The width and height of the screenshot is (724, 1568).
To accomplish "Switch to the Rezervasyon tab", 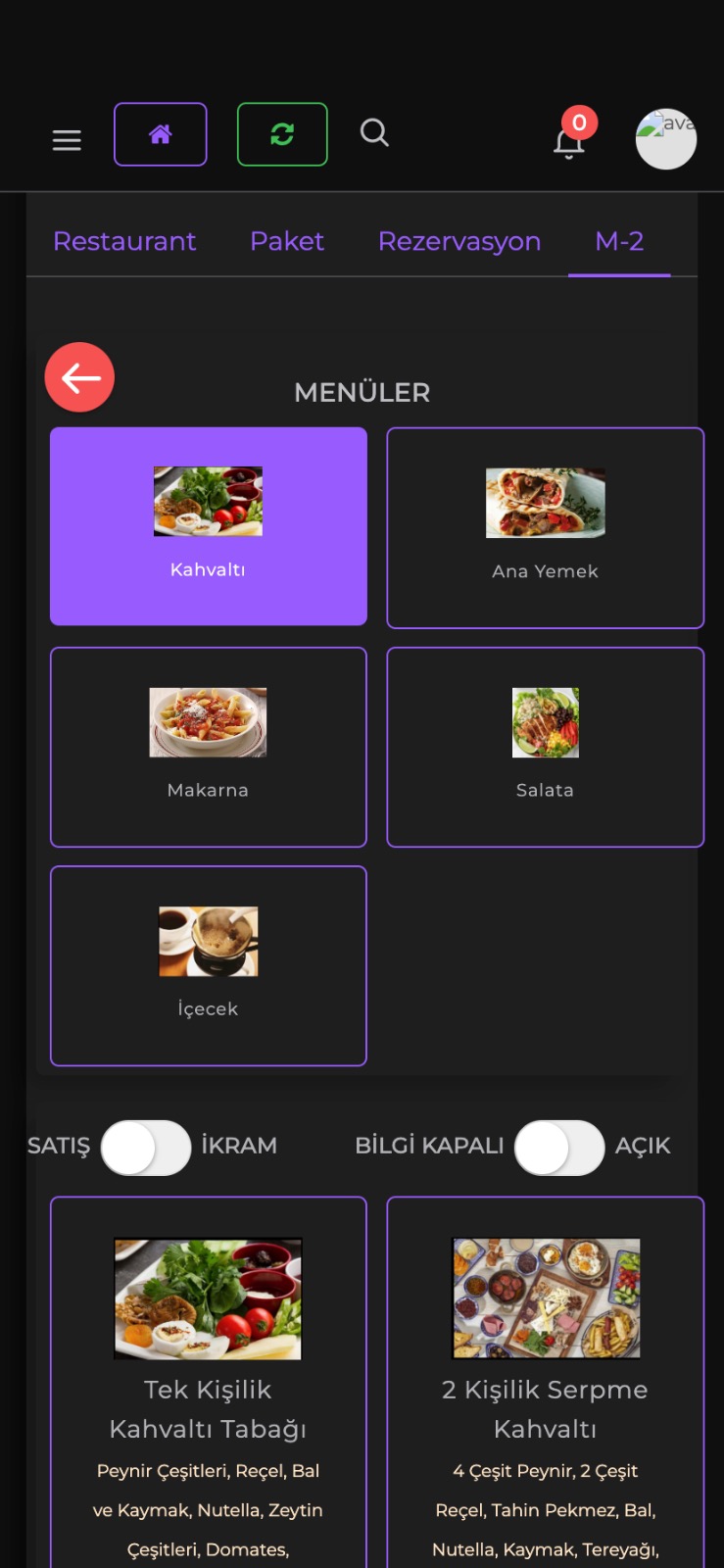I will pyautogui.click(x=459, y=241).
